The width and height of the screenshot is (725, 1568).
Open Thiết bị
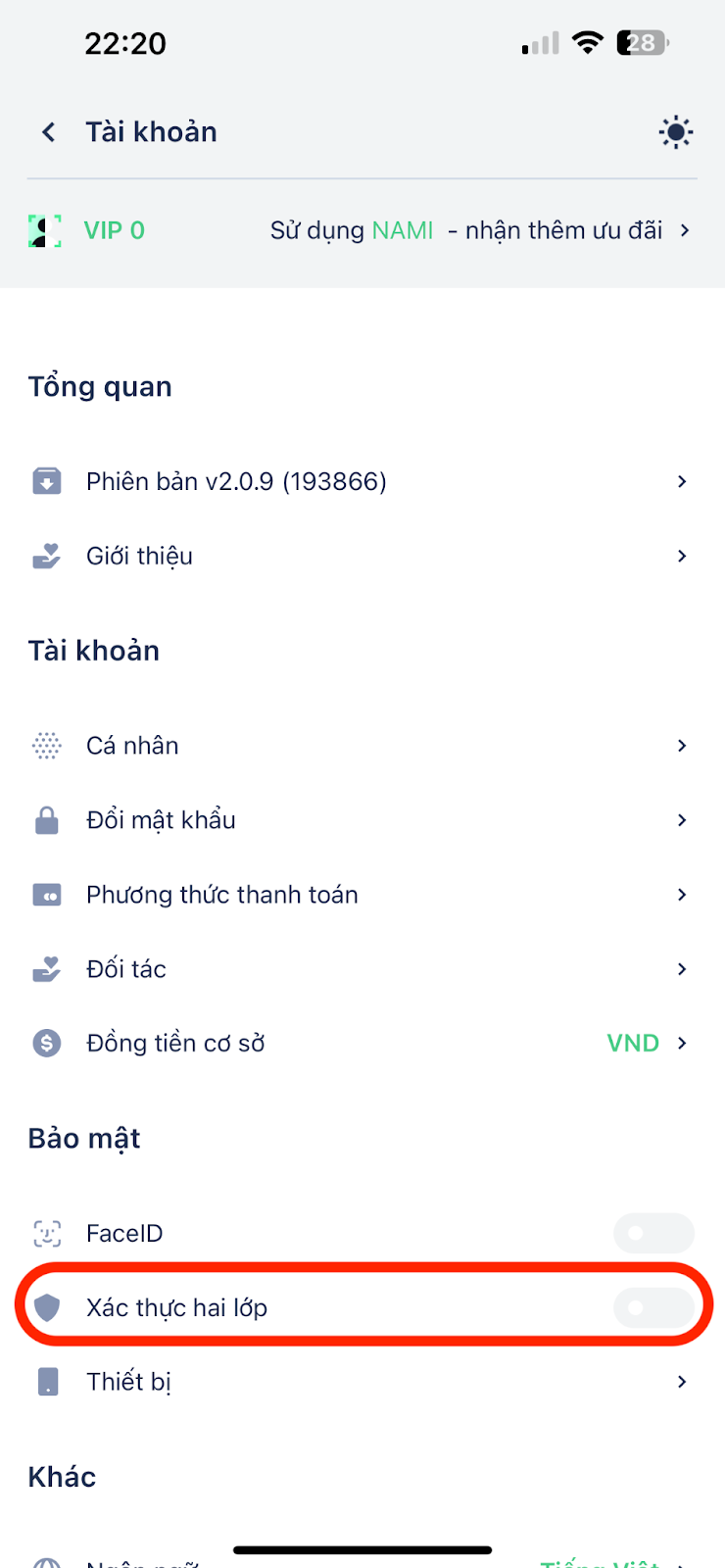(362, 1382)
